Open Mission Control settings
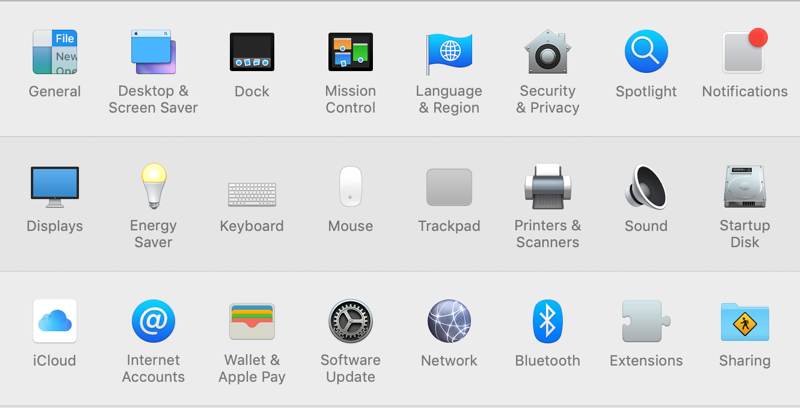 [350, 52]
